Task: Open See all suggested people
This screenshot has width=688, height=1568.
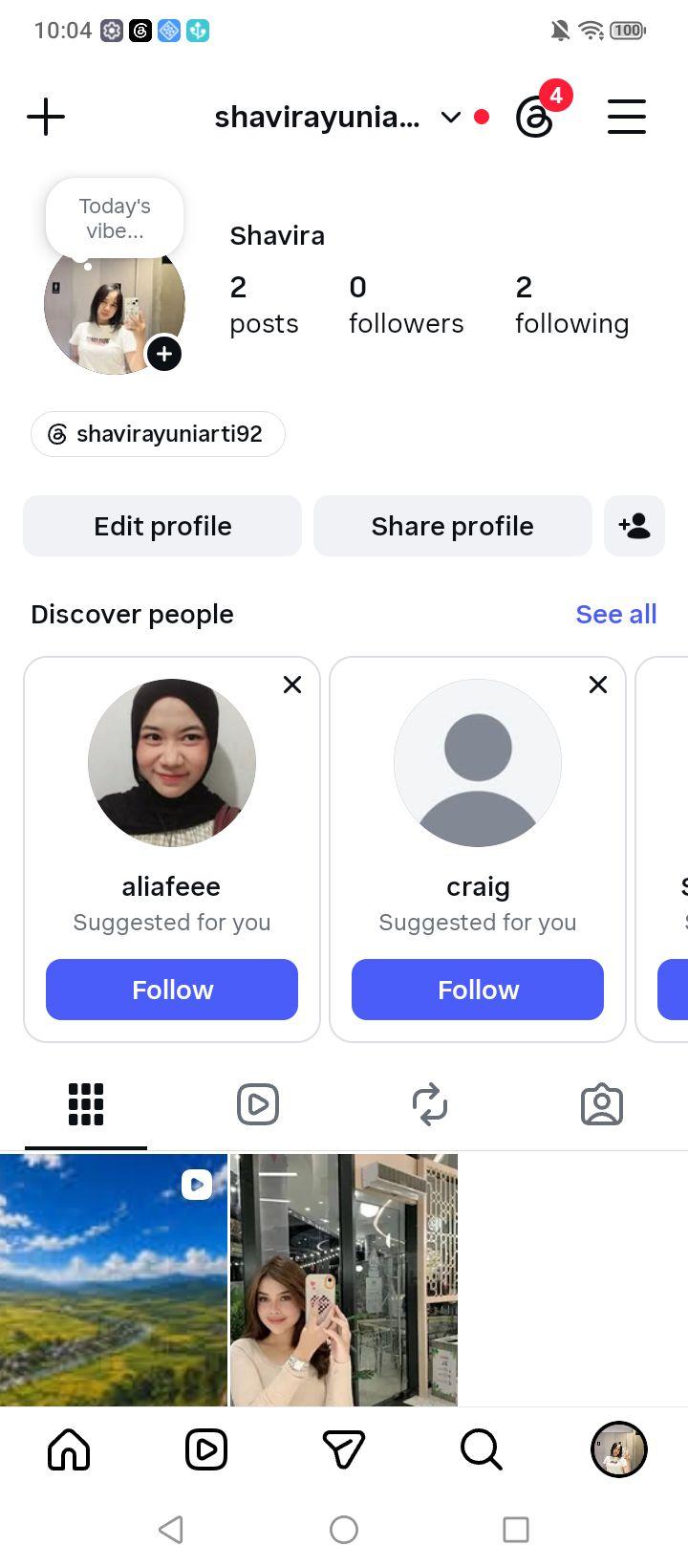Action: click(616, 614)
